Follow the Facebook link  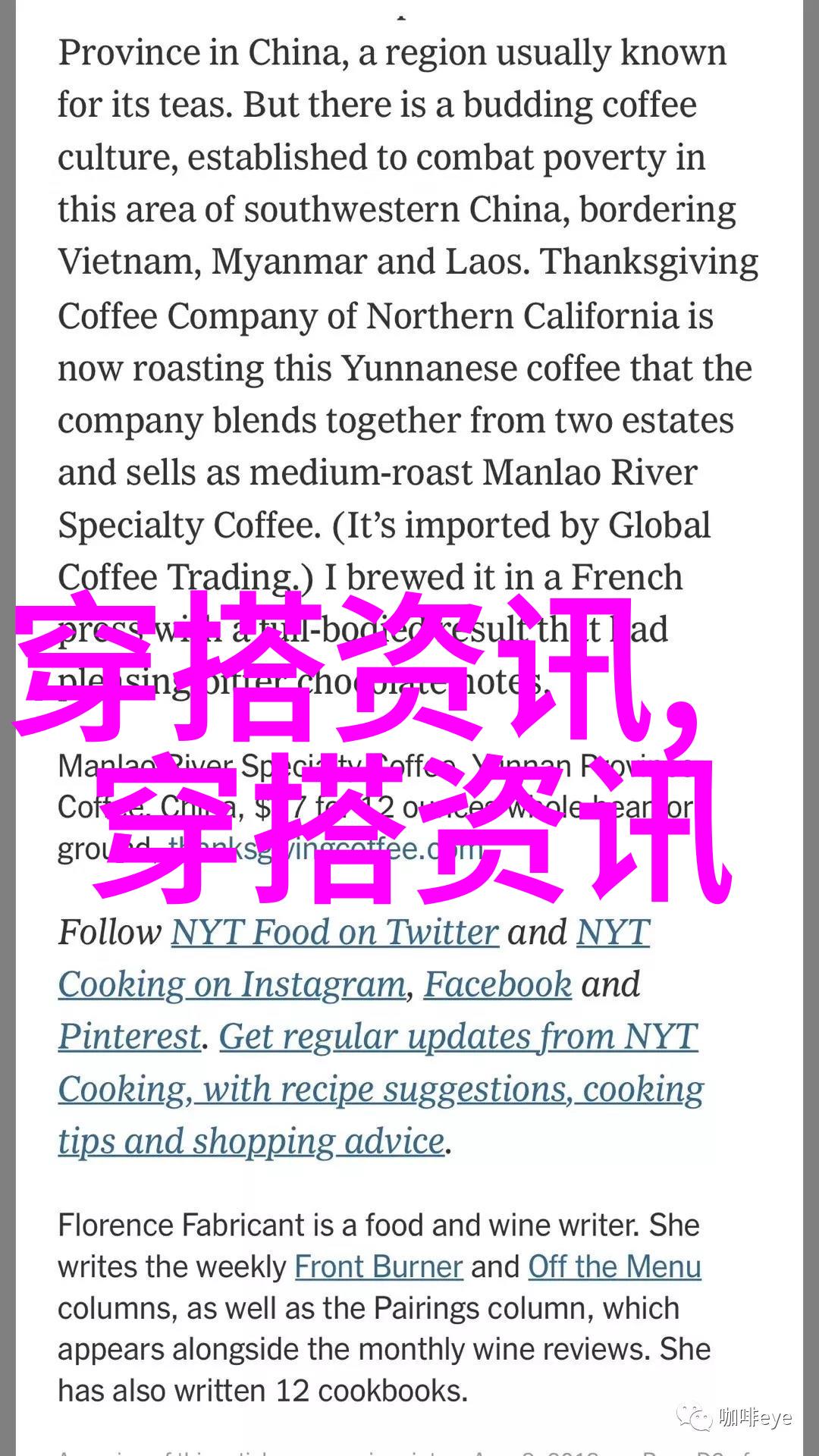pyautogui.click(x=497, y=984)
